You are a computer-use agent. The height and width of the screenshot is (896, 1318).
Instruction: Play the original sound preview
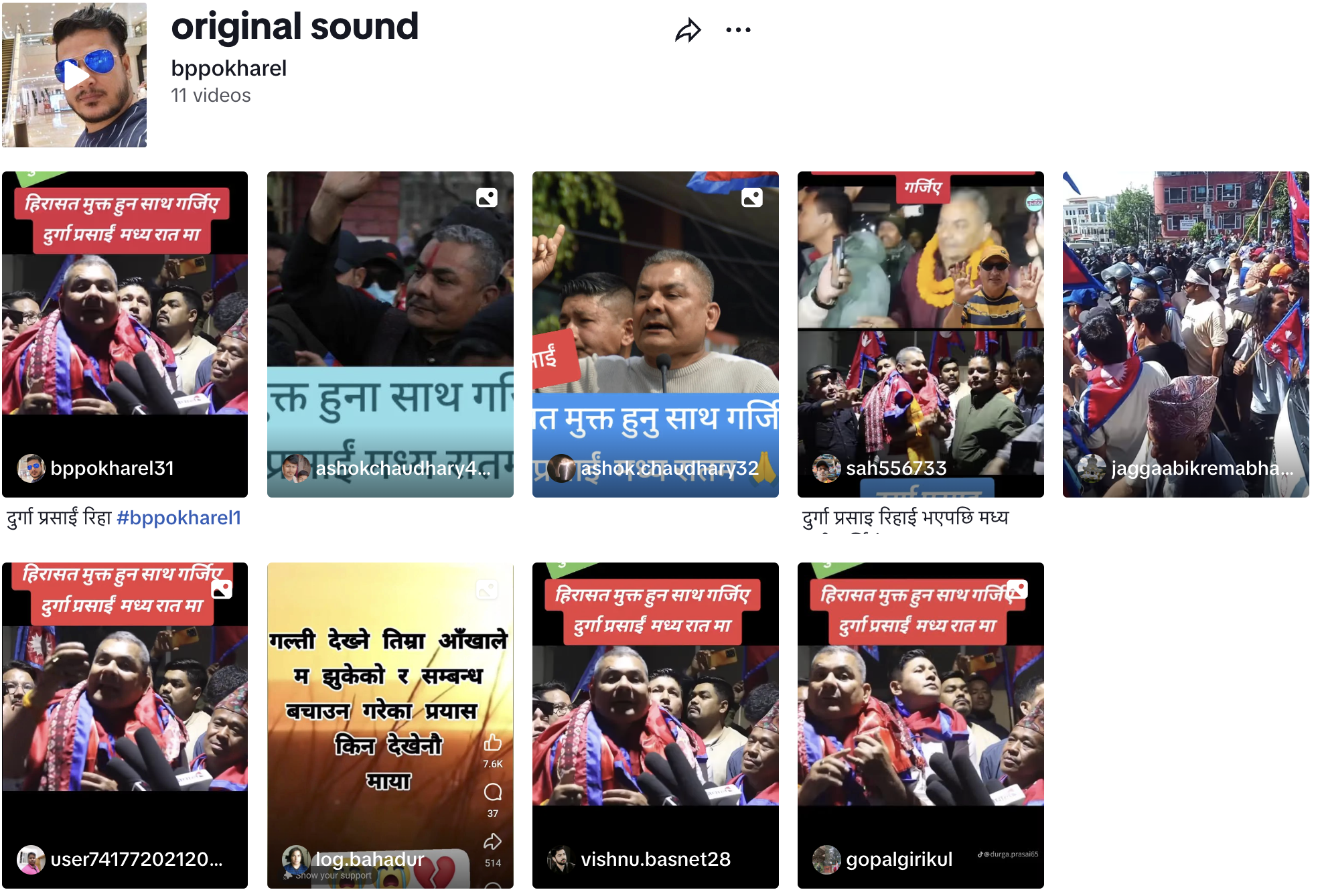[74, 74]
